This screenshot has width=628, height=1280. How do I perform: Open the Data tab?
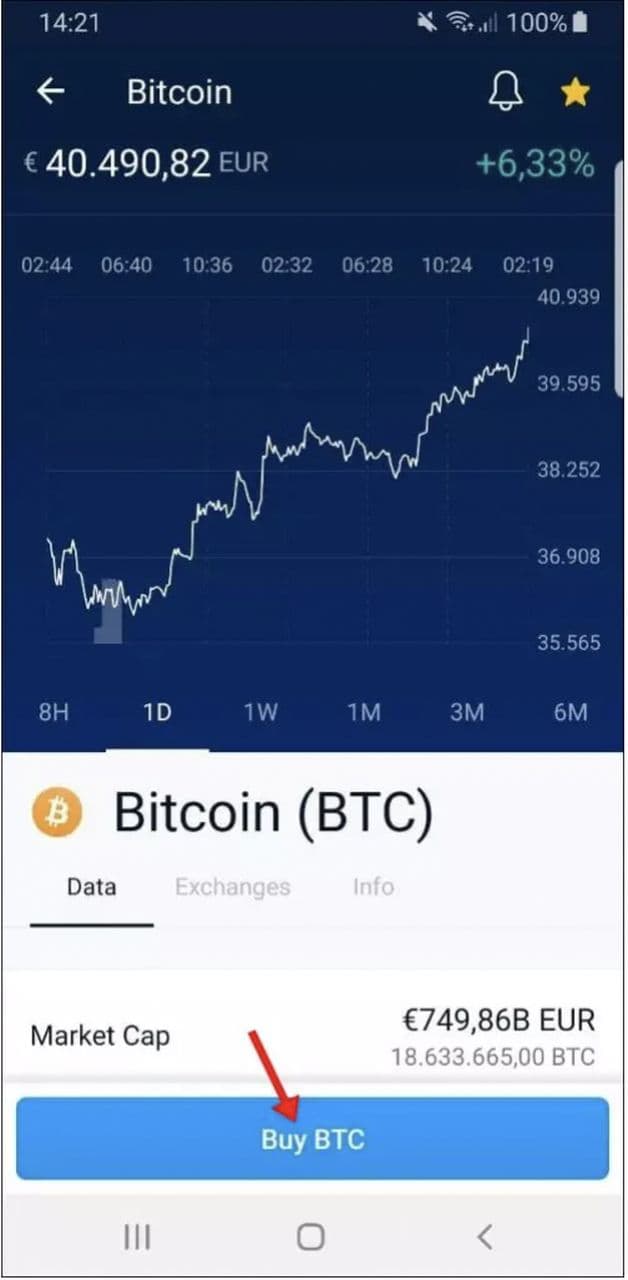(x=91, y=887)
